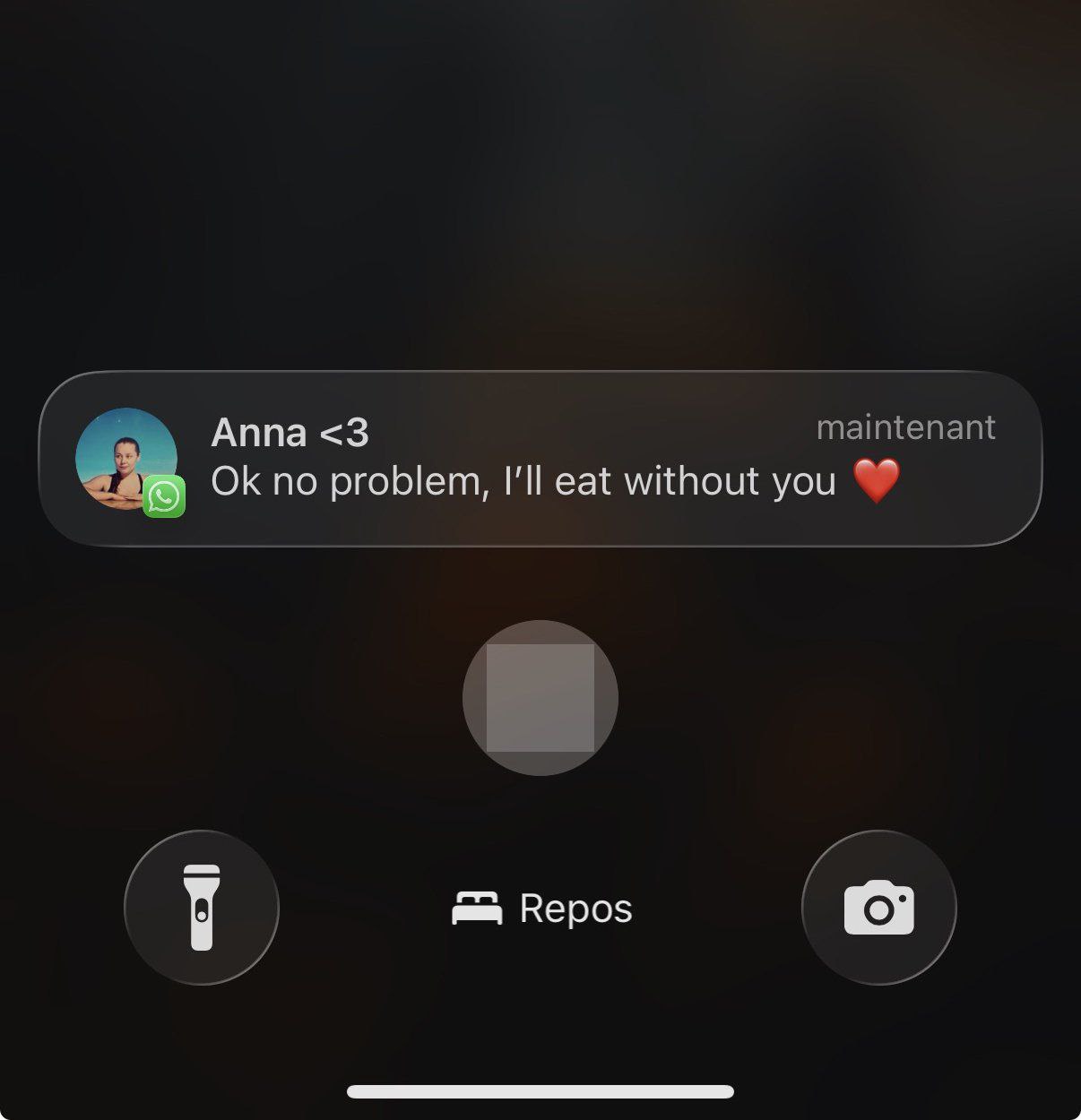Viewport: 1081px width, 1120px height.
Task: Turn on the flashlight
Action: [202, 907]
